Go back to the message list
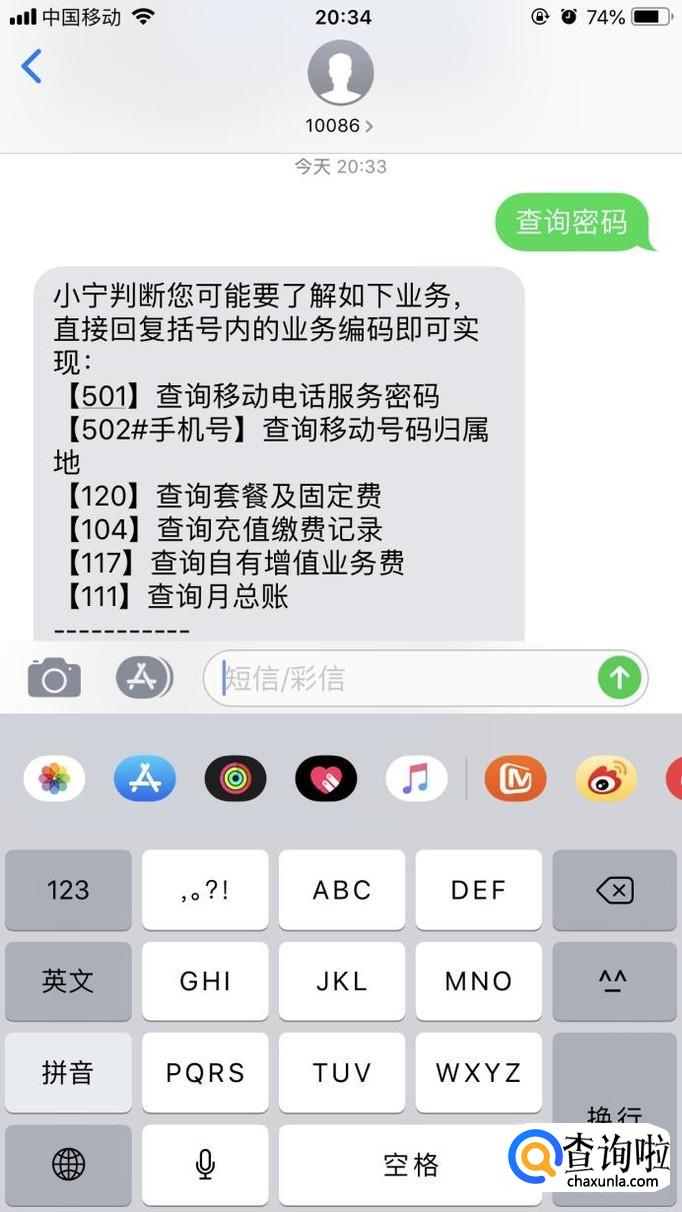 pos(32,67)
